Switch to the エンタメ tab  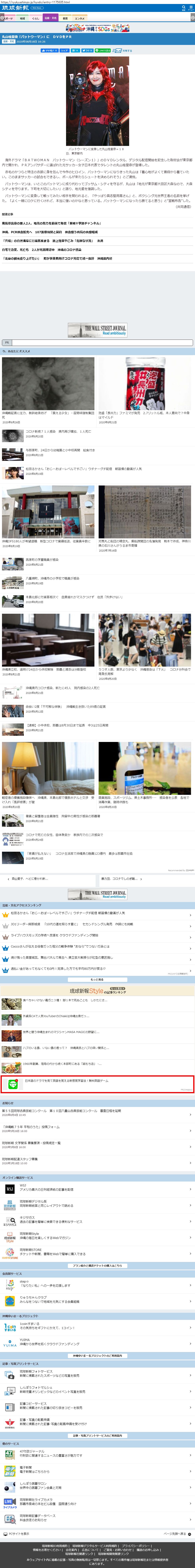click(80, 18)
